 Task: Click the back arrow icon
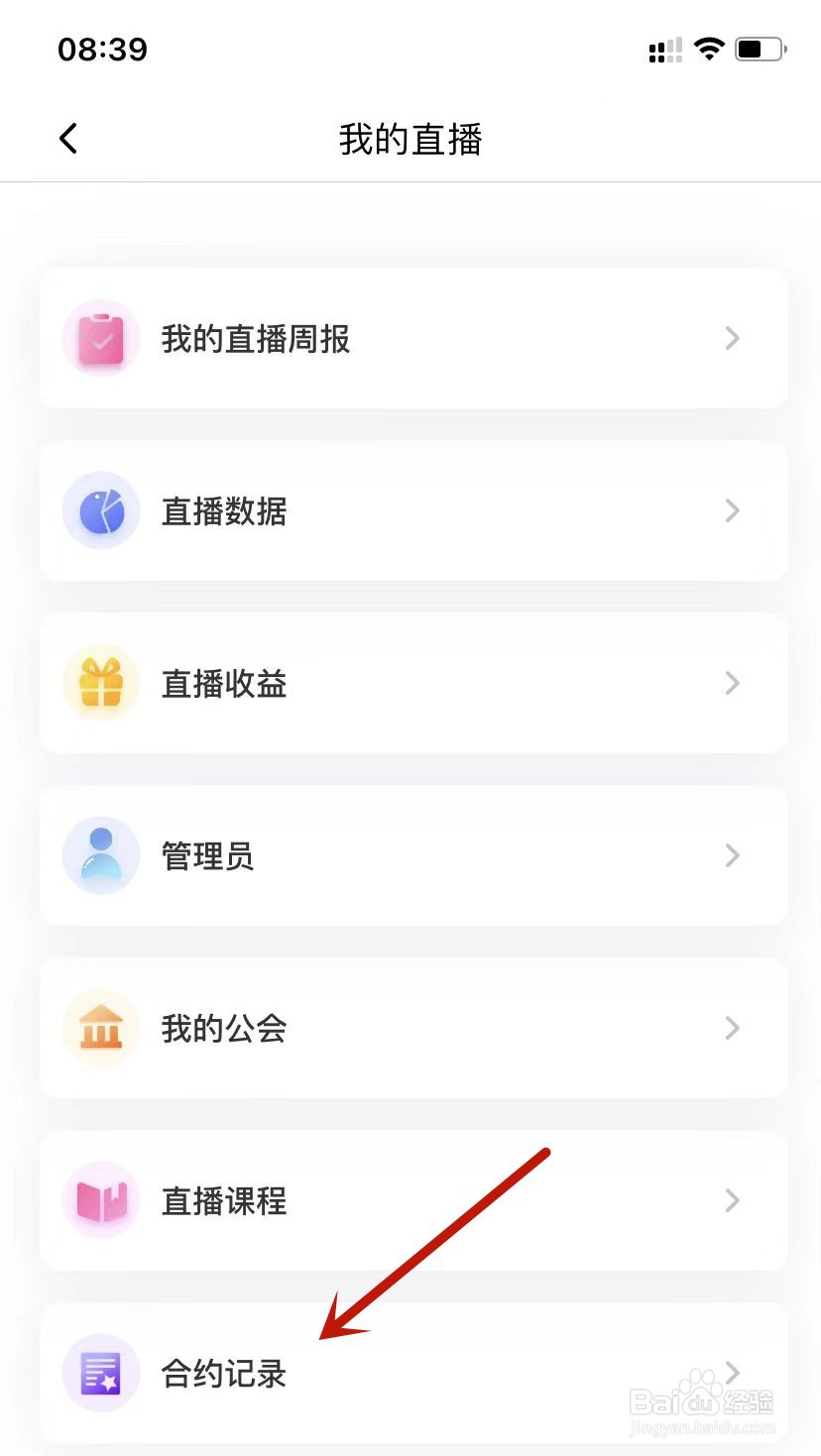pos(67,138)
